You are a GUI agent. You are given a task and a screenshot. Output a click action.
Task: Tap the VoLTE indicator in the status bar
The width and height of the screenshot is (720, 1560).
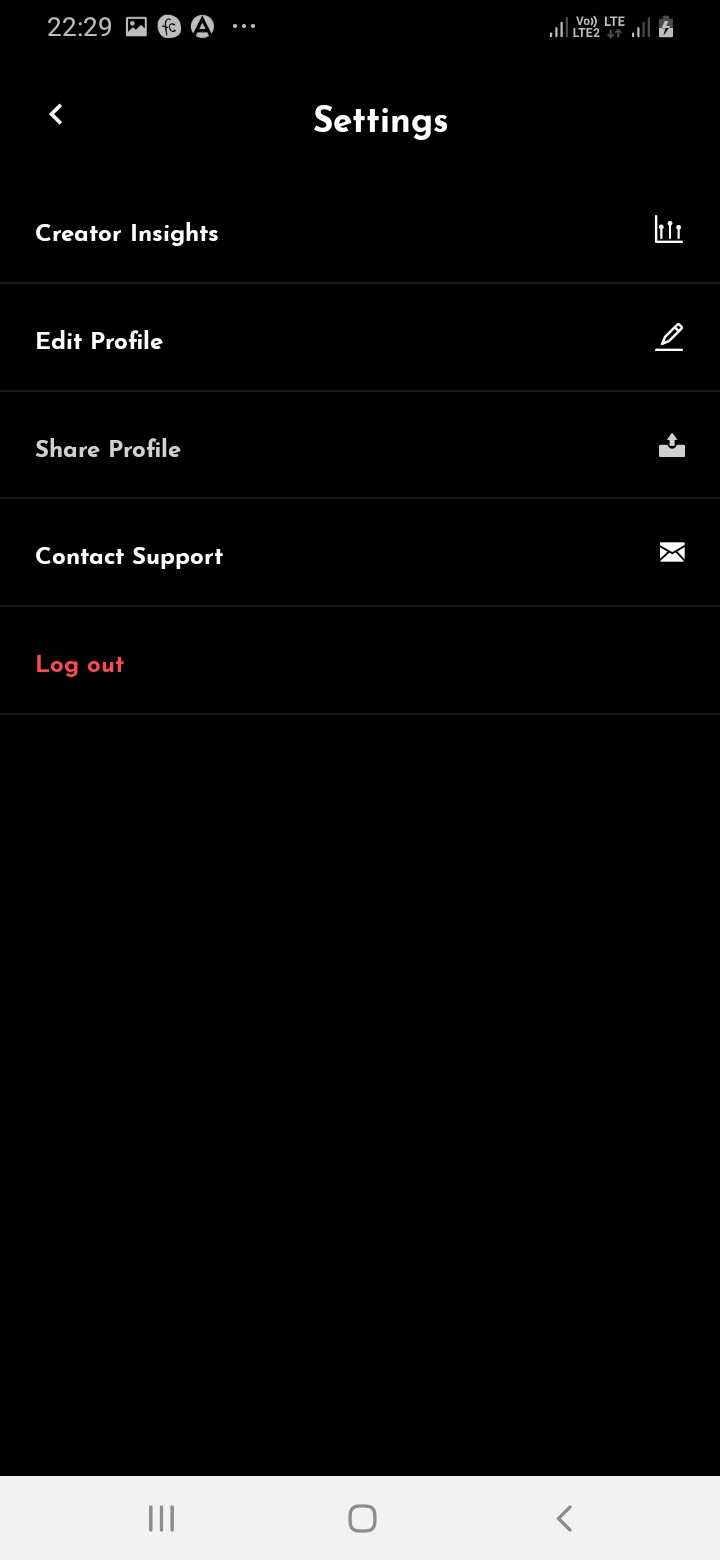pyautogui.click(x=585, y=20)
